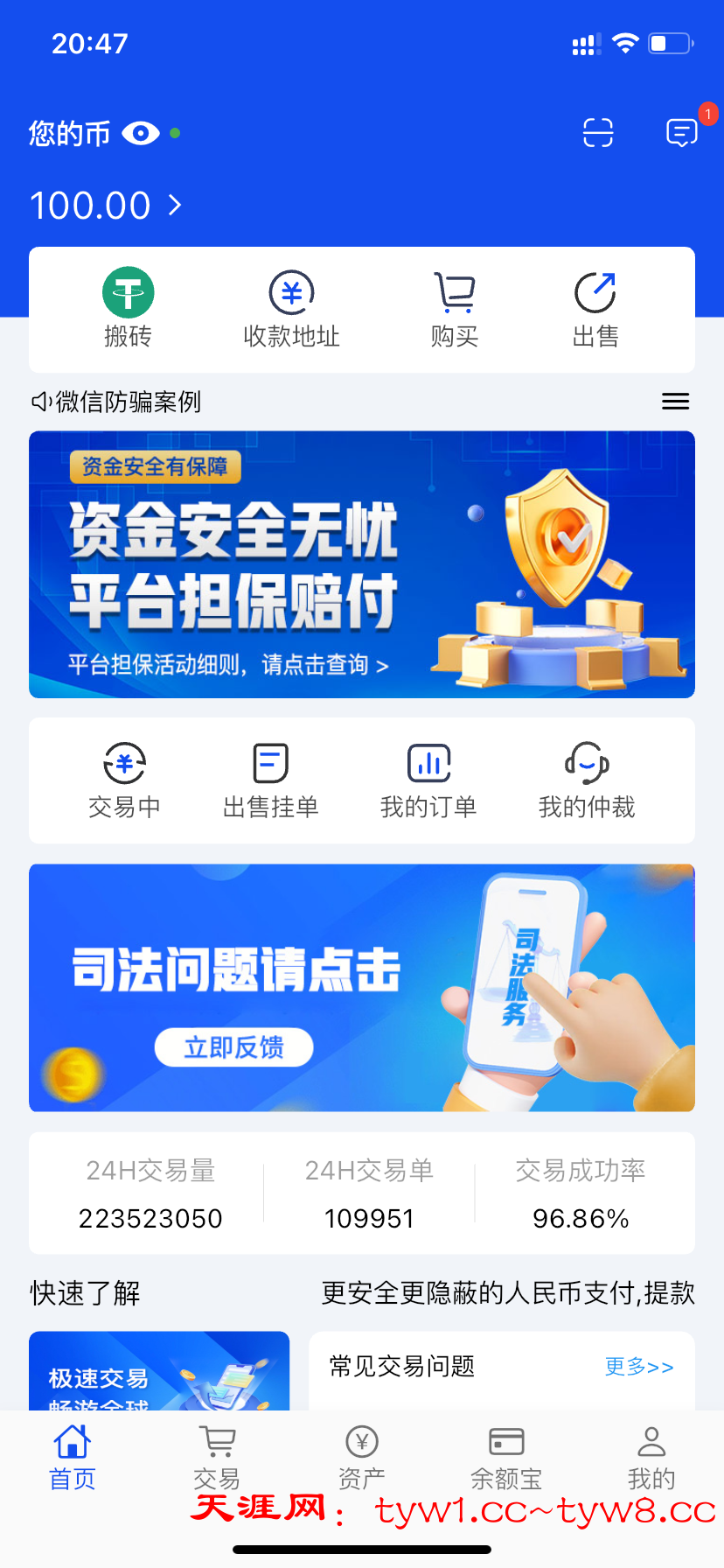Open messages with unread badge
This screenshot has width=724, height=1568.
pos(682,132)
